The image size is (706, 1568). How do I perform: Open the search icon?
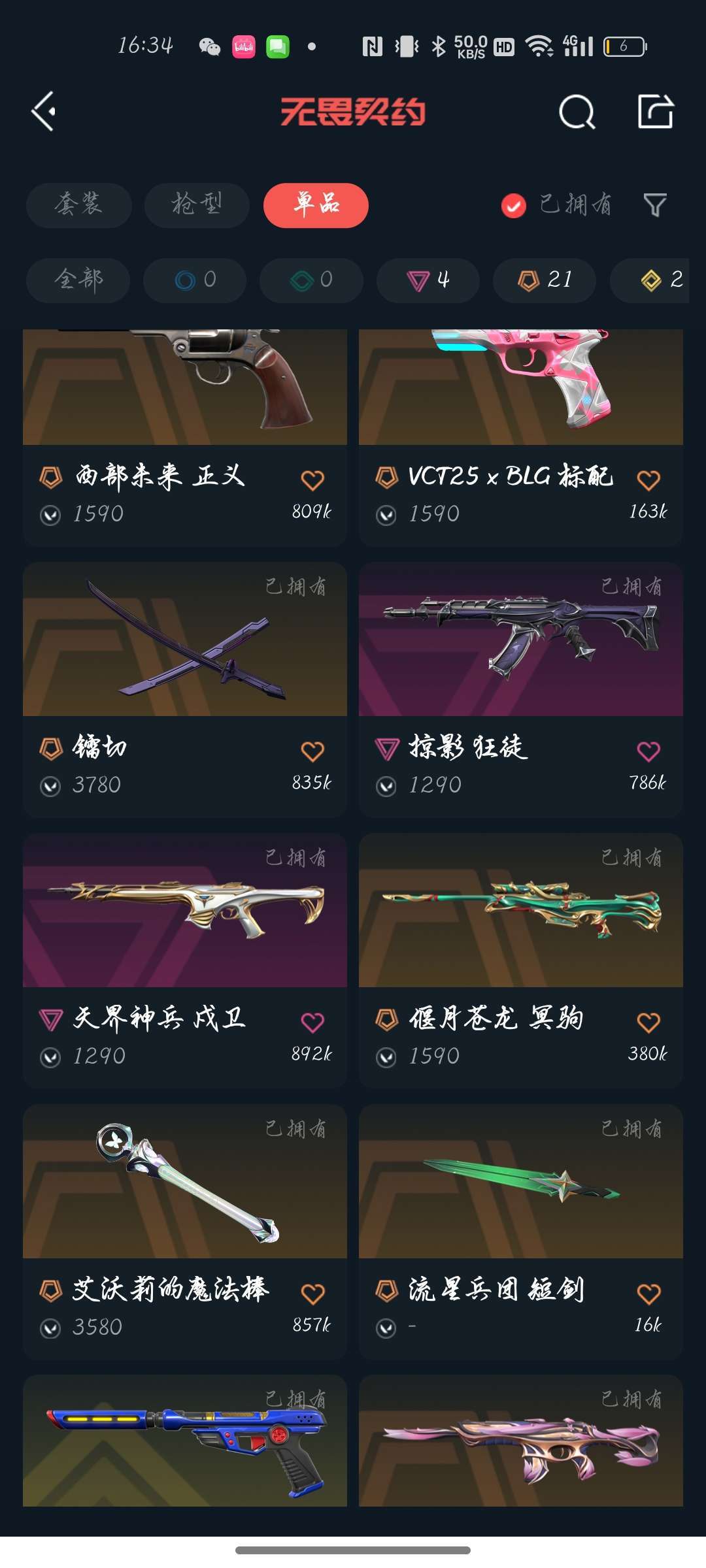[578, 112]
